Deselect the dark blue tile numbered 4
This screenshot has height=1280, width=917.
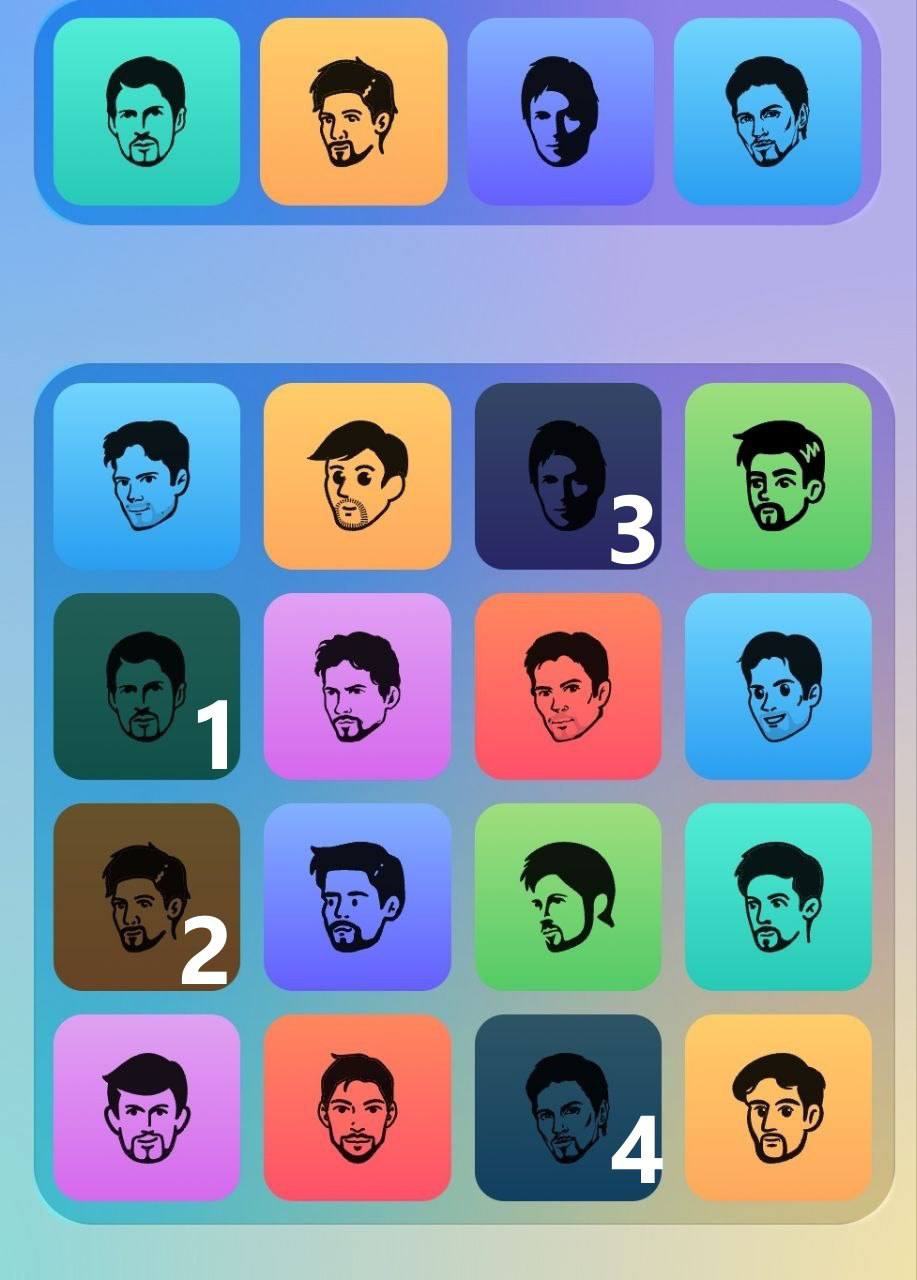pyautogui.click(x=567, y=1107)
